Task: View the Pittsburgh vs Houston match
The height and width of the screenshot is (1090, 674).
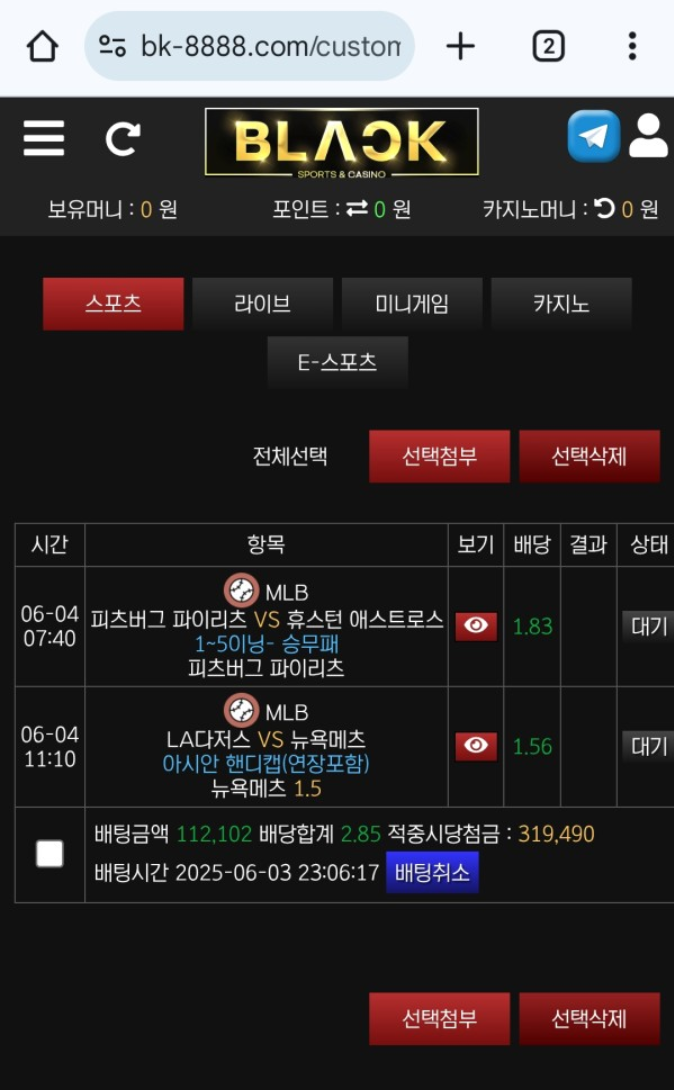Action: click(476, 626)
